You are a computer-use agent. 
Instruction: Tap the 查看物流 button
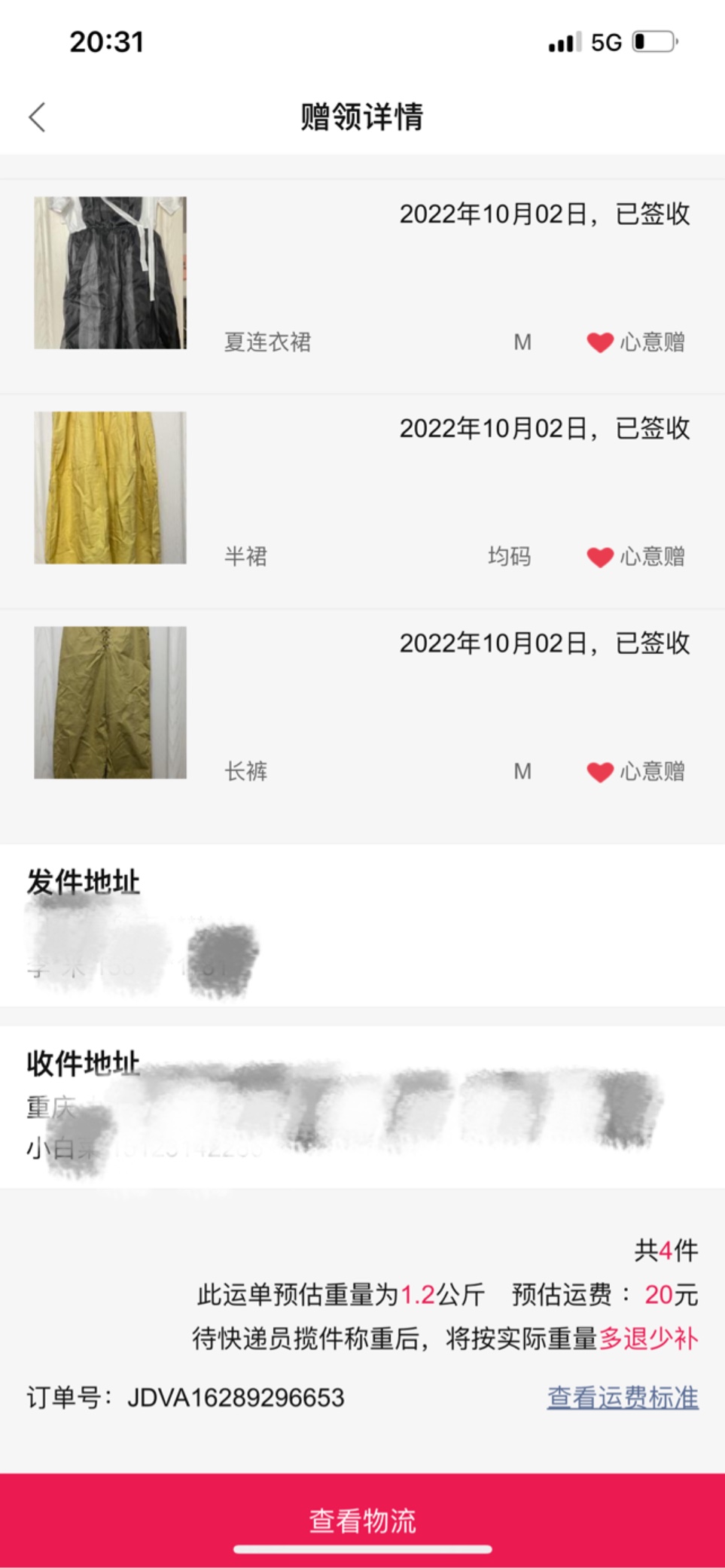click(x=362, y=1519)
